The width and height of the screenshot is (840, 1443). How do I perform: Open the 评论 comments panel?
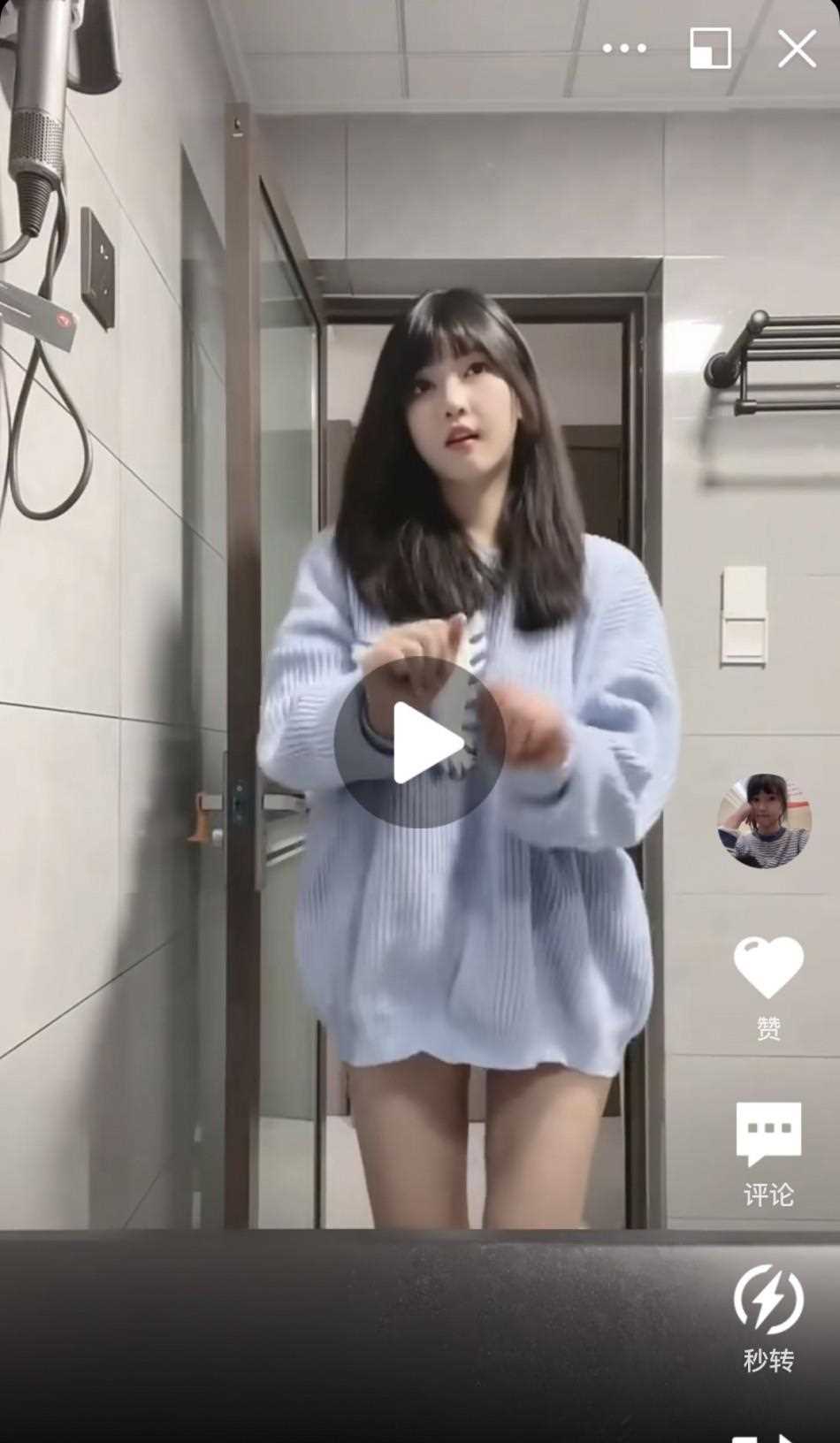(768, 1136)
